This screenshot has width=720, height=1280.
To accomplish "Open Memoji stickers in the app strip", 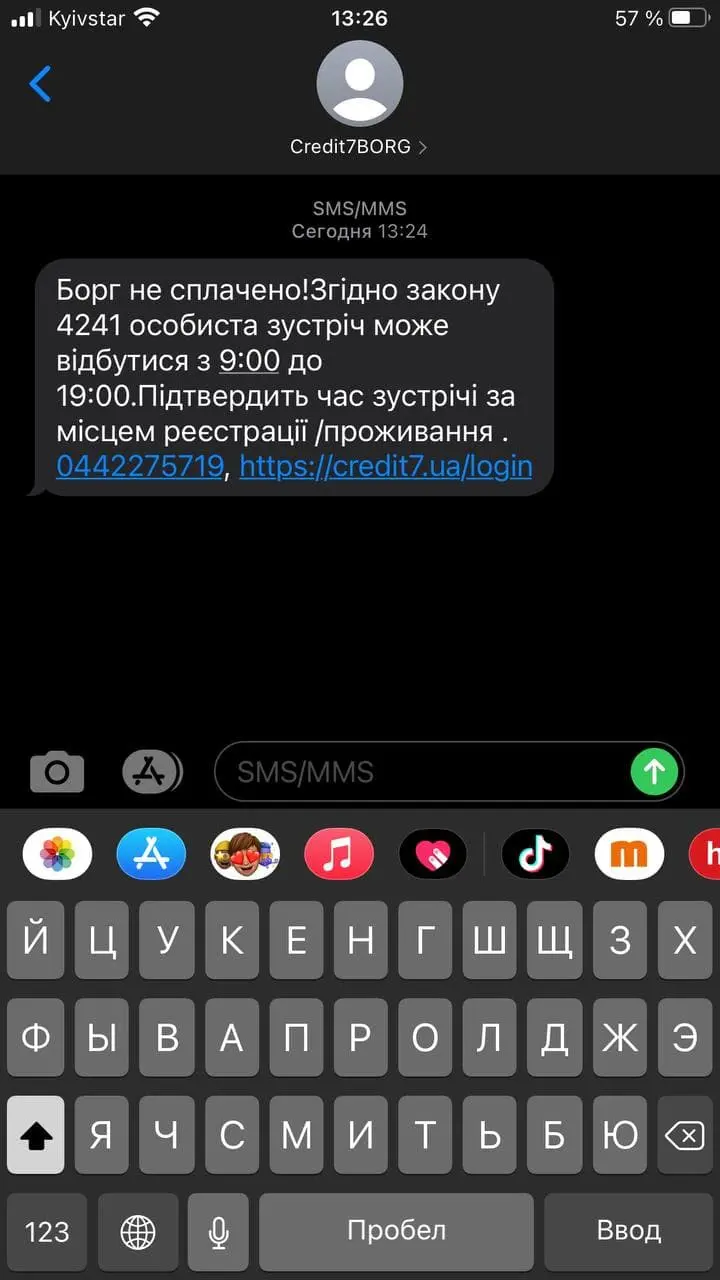I will [x=245, y=854].
